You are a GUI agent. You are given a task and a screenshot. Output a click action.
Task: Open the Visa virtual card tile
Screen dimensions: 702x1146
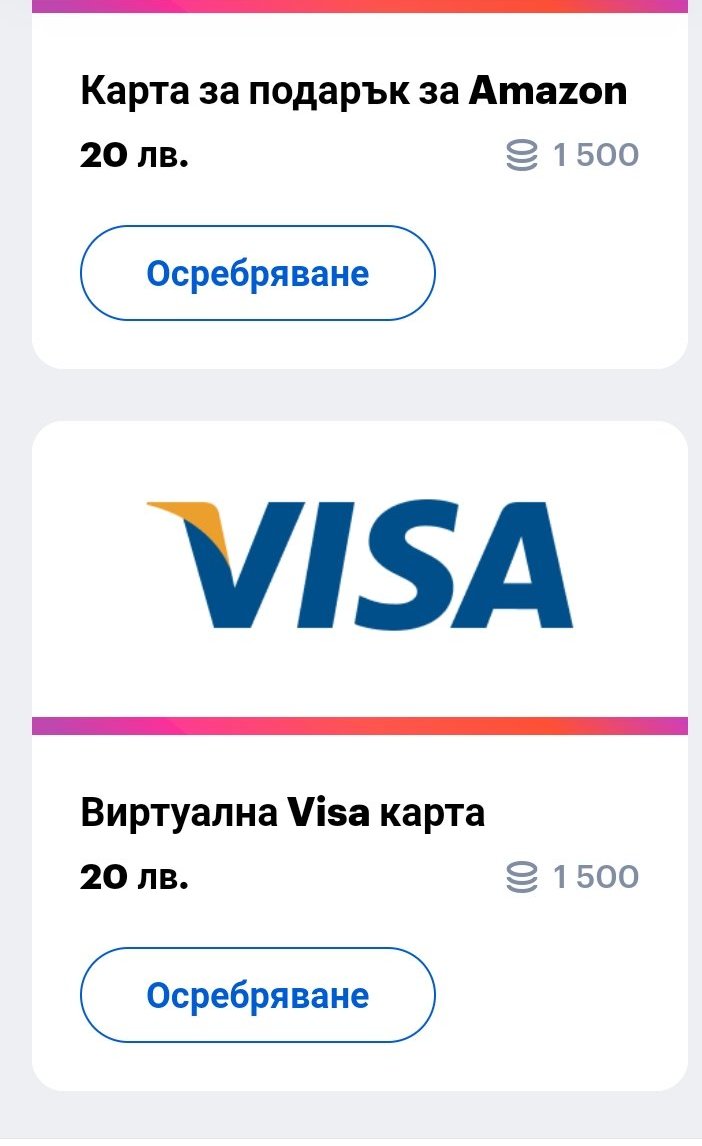(x=360, y=567)
